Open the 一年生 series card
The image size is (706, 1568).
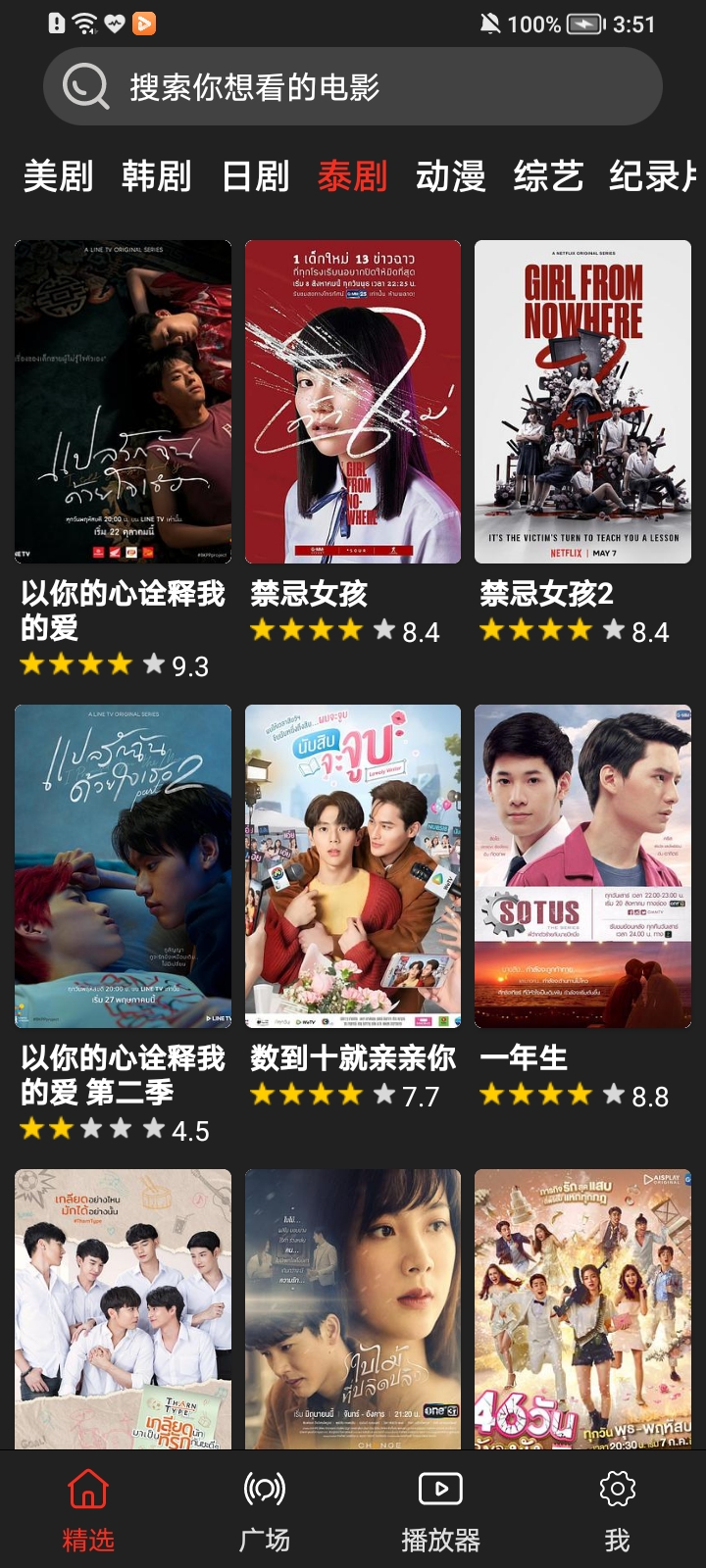point(582,866)
